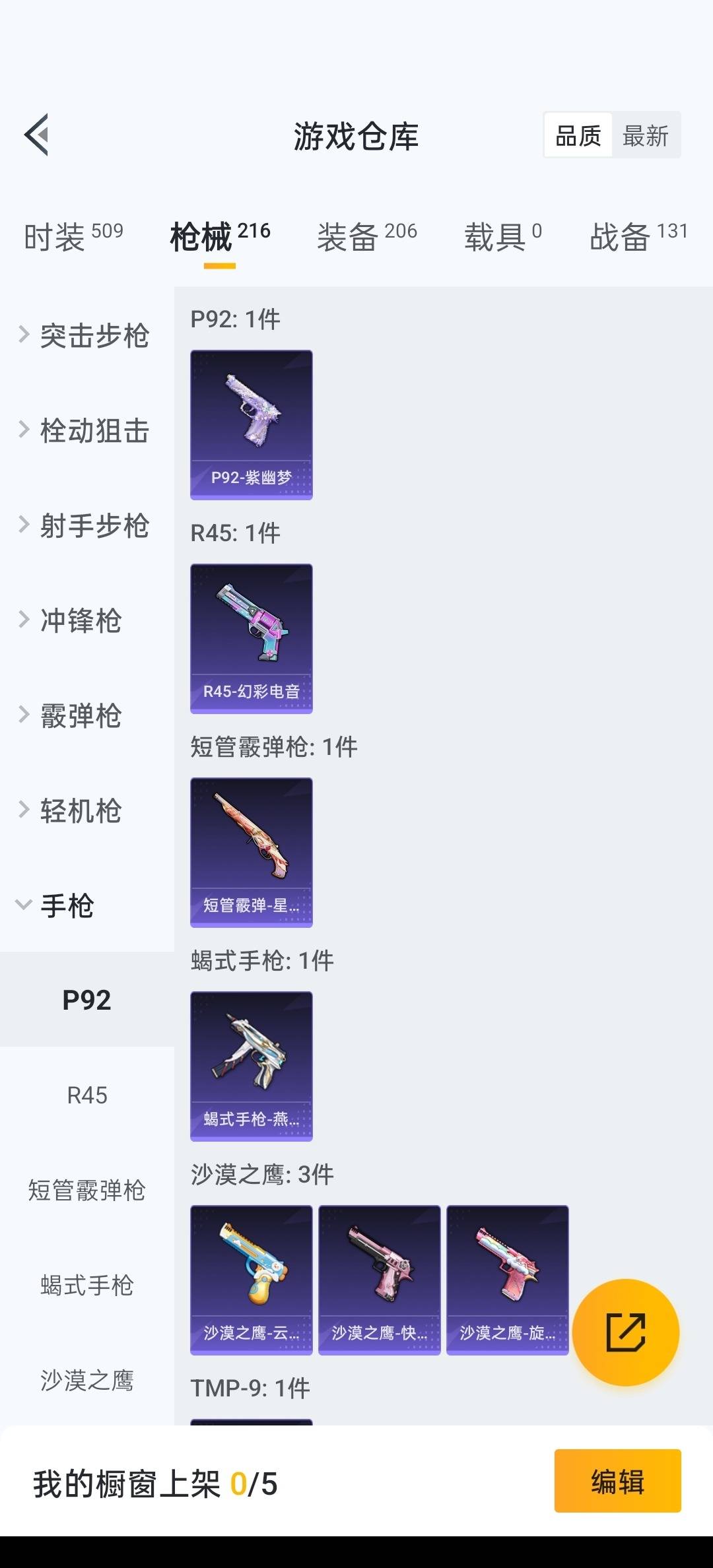This screenshot has width=713, height=1568.
Task: View the R45-幻彩电音 skin card
Action: pyautogui.click(x=251, y=638)
